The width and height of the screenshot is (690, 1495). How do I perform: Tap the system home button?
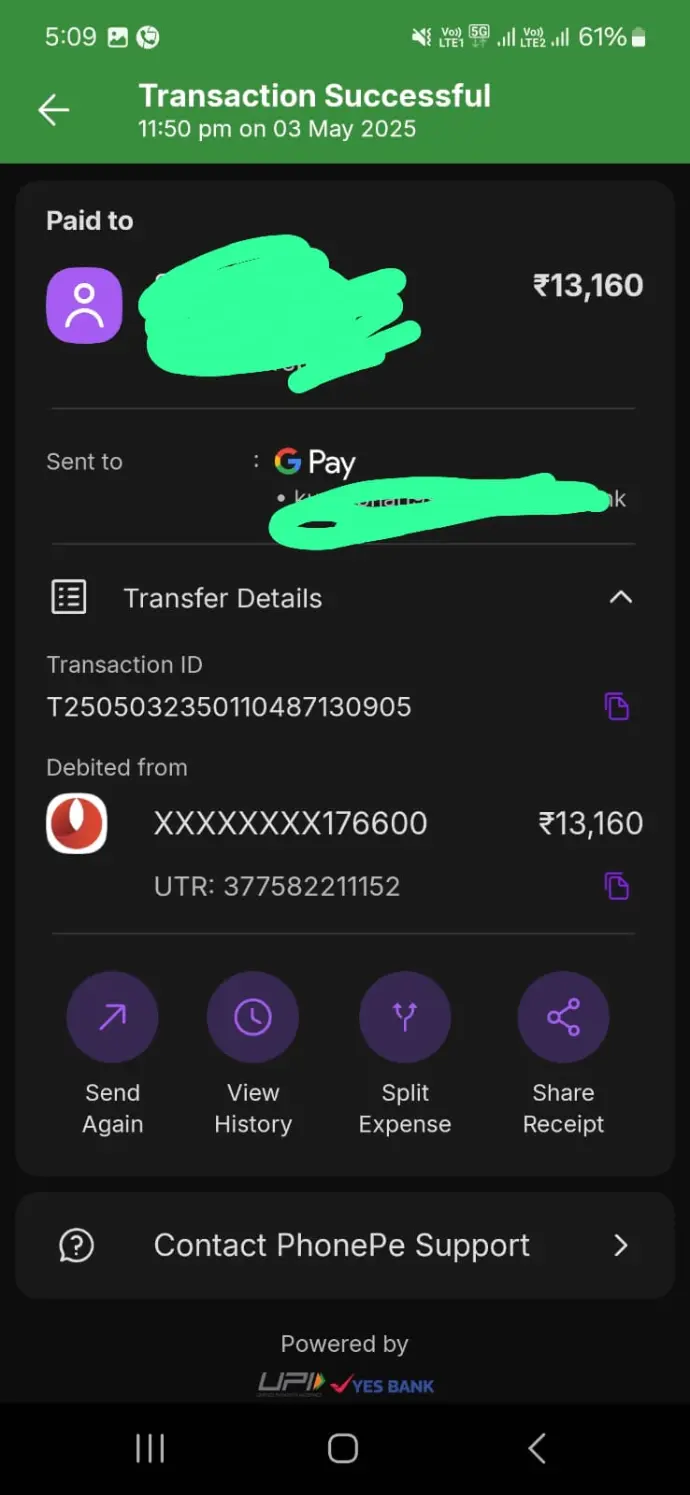click(x=343, y=1448)
